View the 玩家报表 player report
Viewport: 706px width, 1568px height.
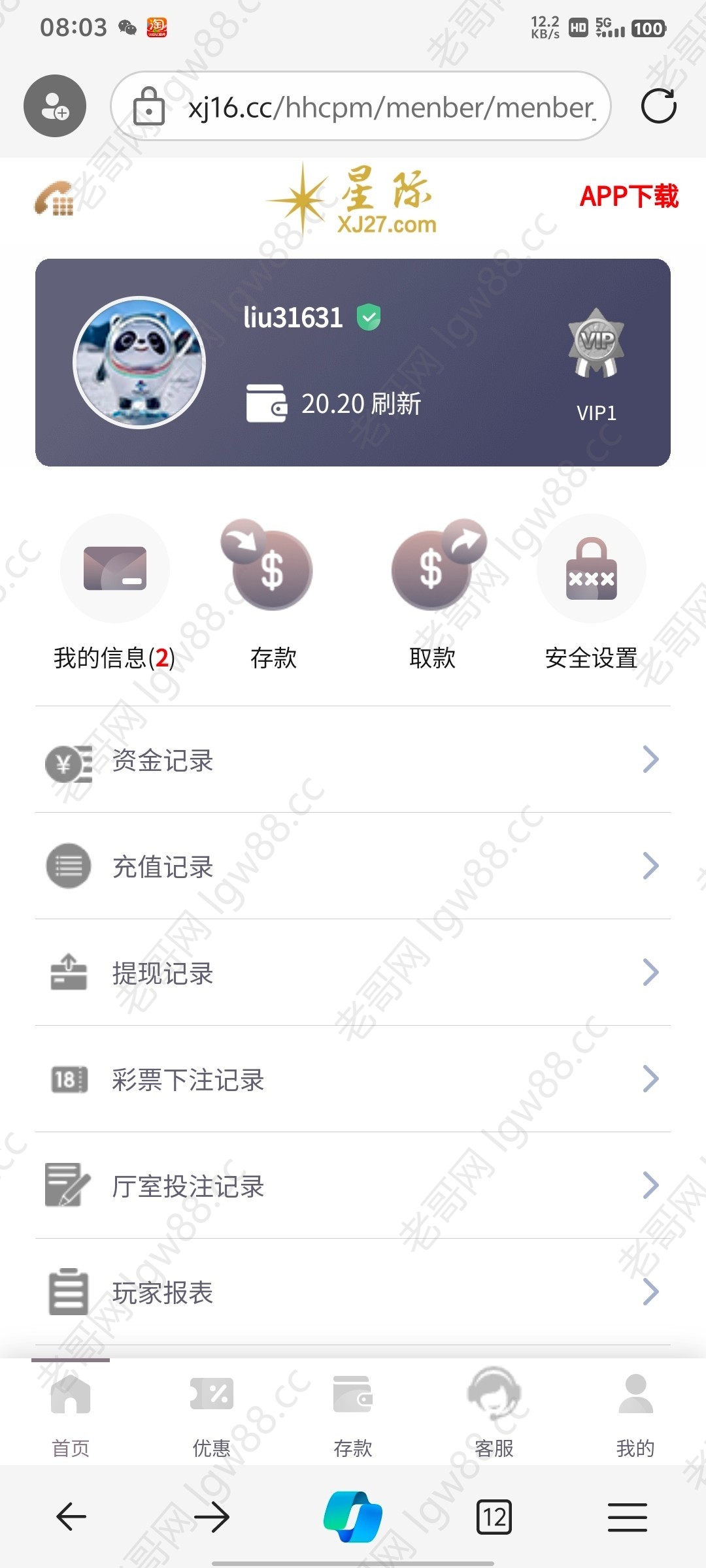(353, 1292)
